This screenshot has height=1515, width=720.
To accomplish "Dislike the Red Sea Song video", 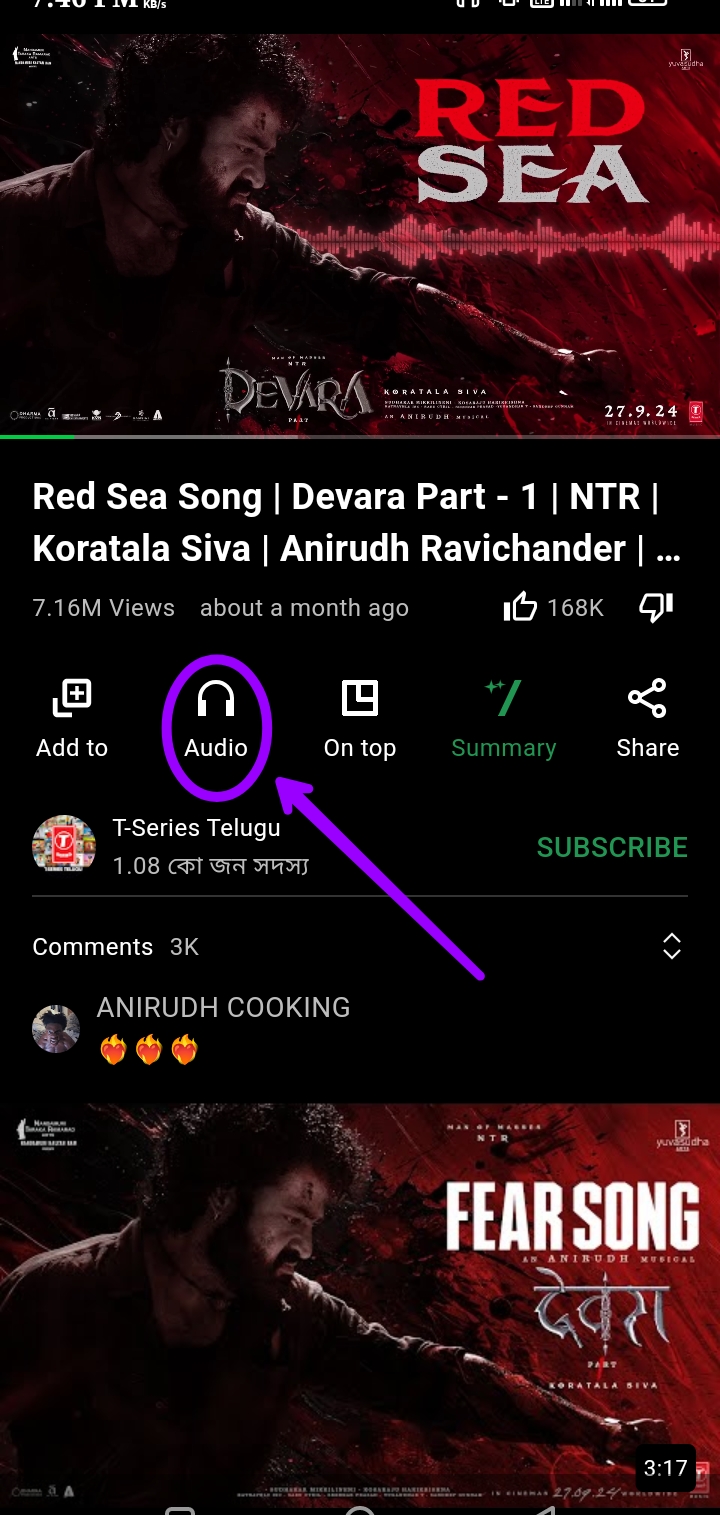I will click(x=656, y=607).
